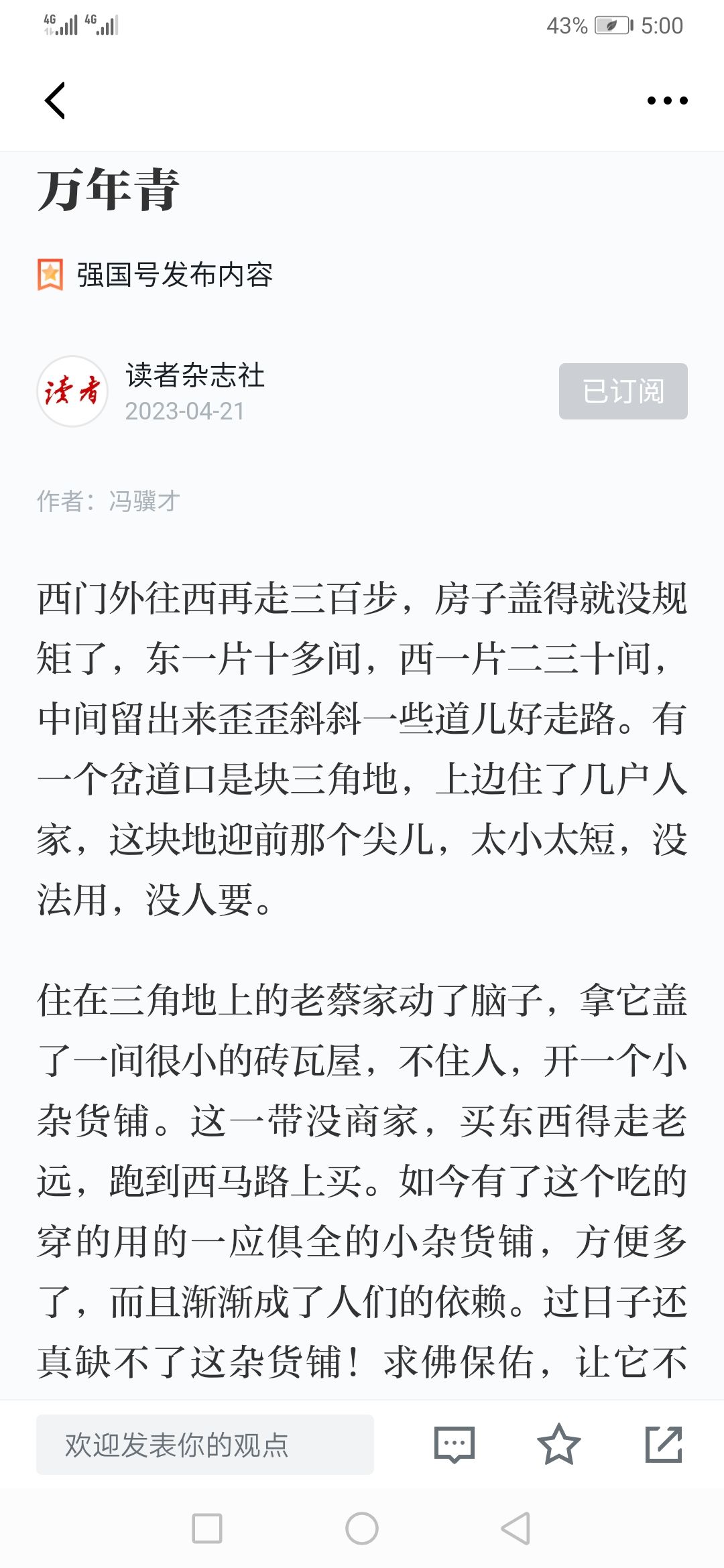Open the 读者杂志社 publisher name
This screenshot has width=724, height=1568.
click(195, 375)
